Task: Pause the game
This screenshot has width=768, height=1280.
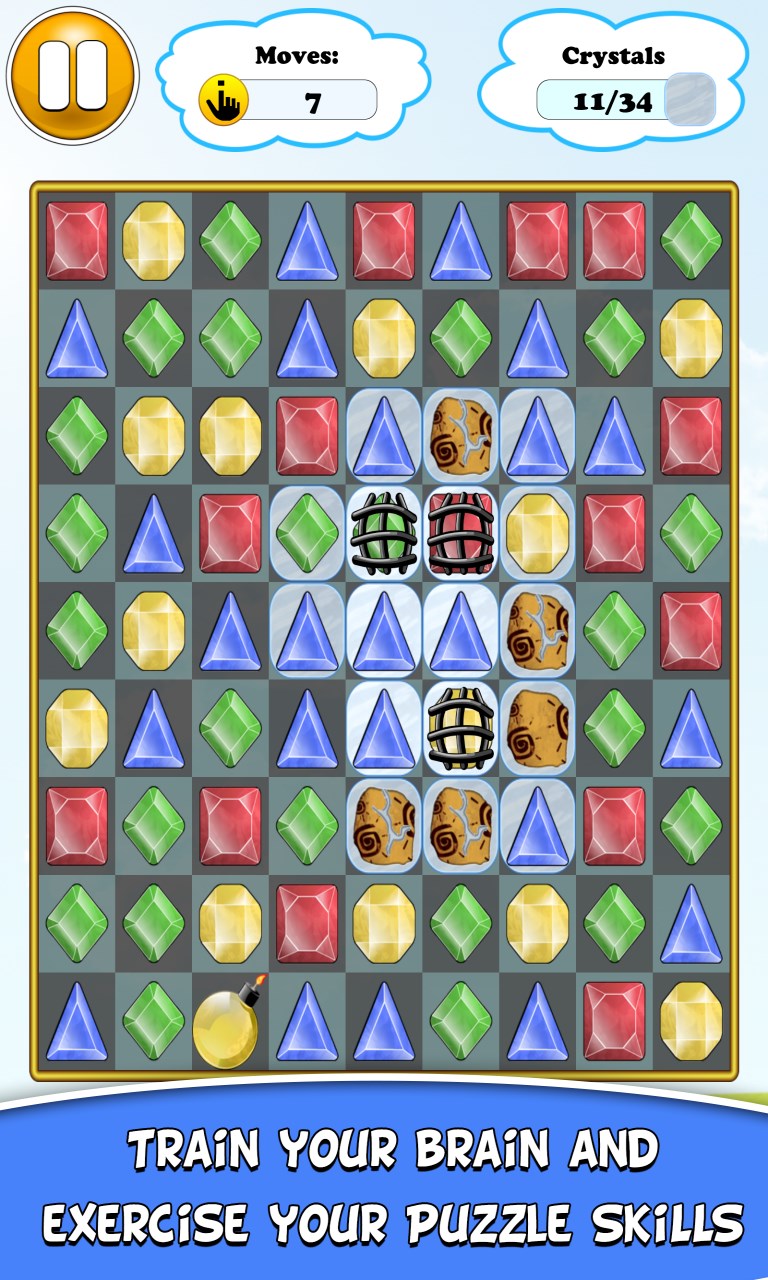Action: [x=72, y=74]
